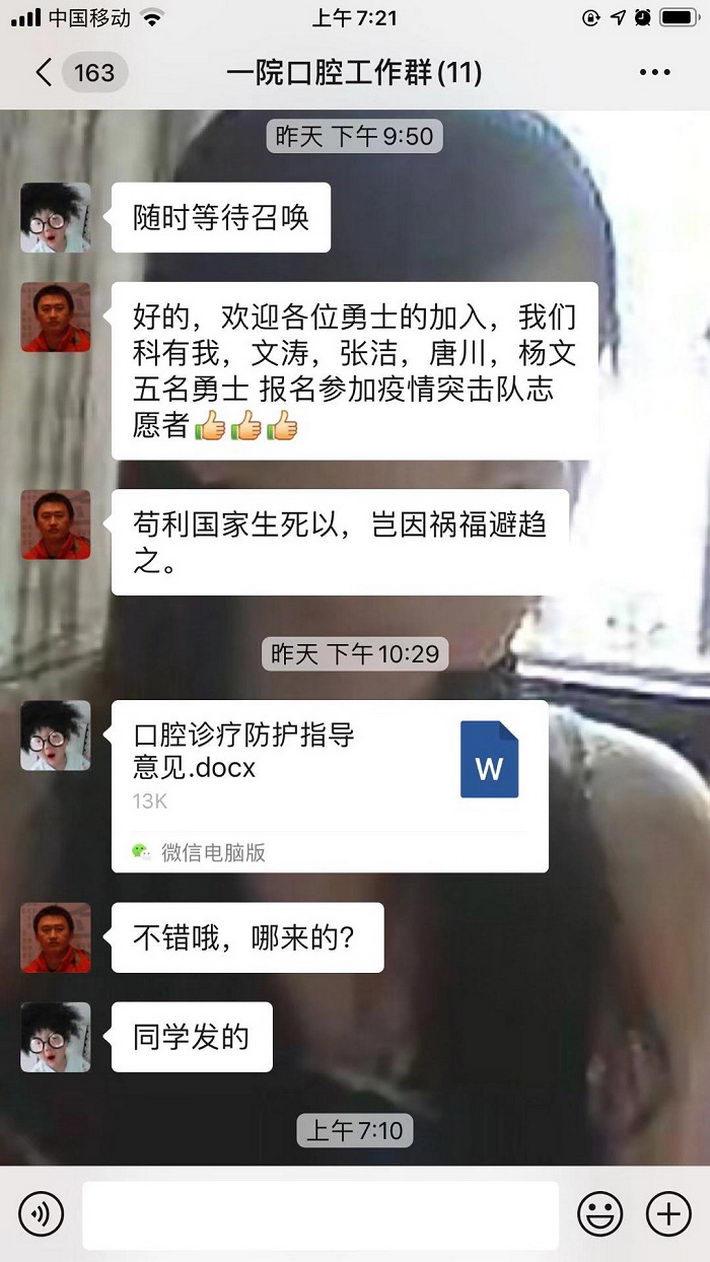The image size is (710, 1262).
Task: Tap the avatar beside 随时等待召唤
Action: pyautogui.click(x=56, y=217)
